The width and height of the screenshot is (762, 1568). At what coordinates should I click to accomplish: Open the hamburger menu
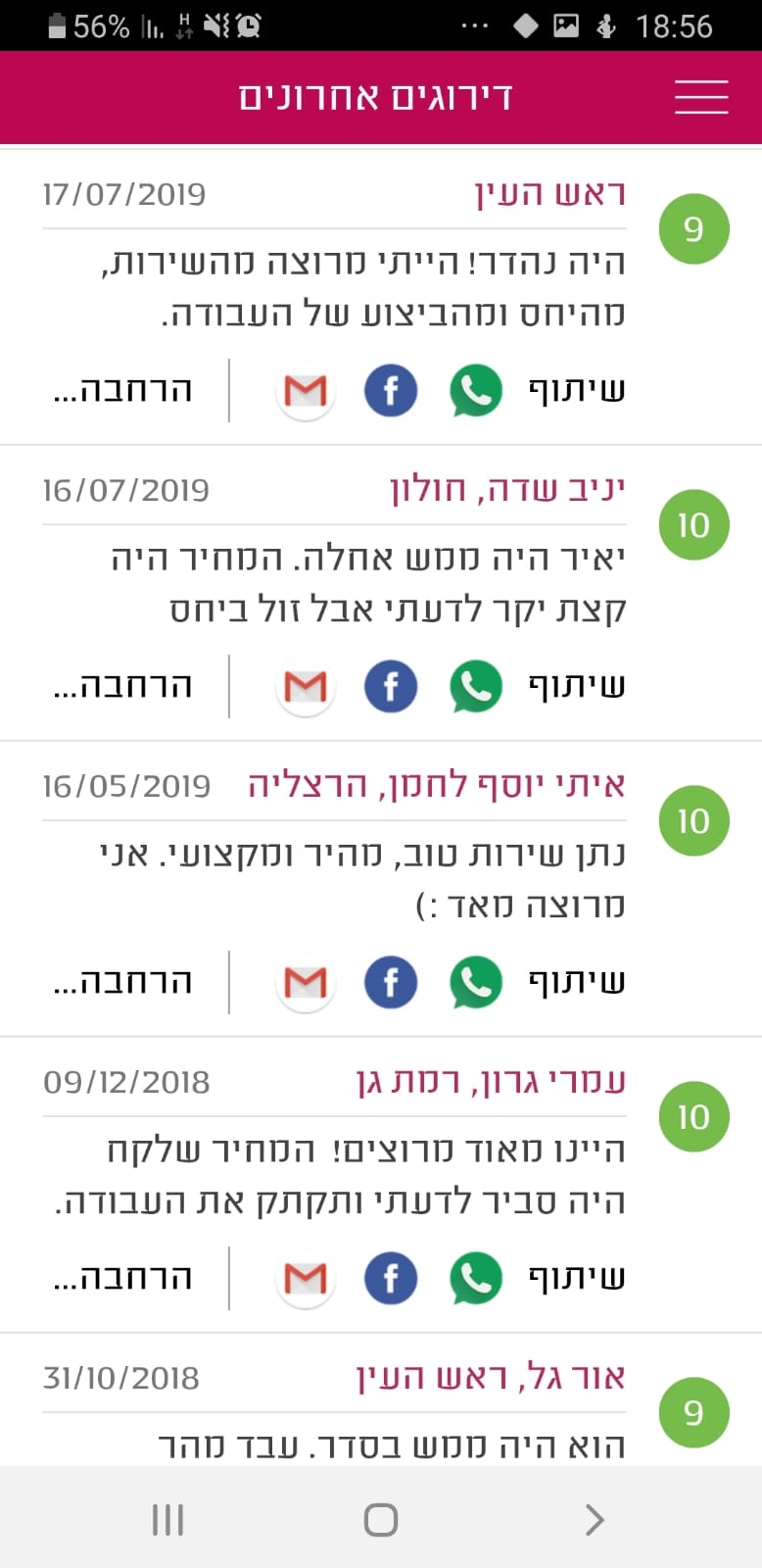[x=700, y=97]
